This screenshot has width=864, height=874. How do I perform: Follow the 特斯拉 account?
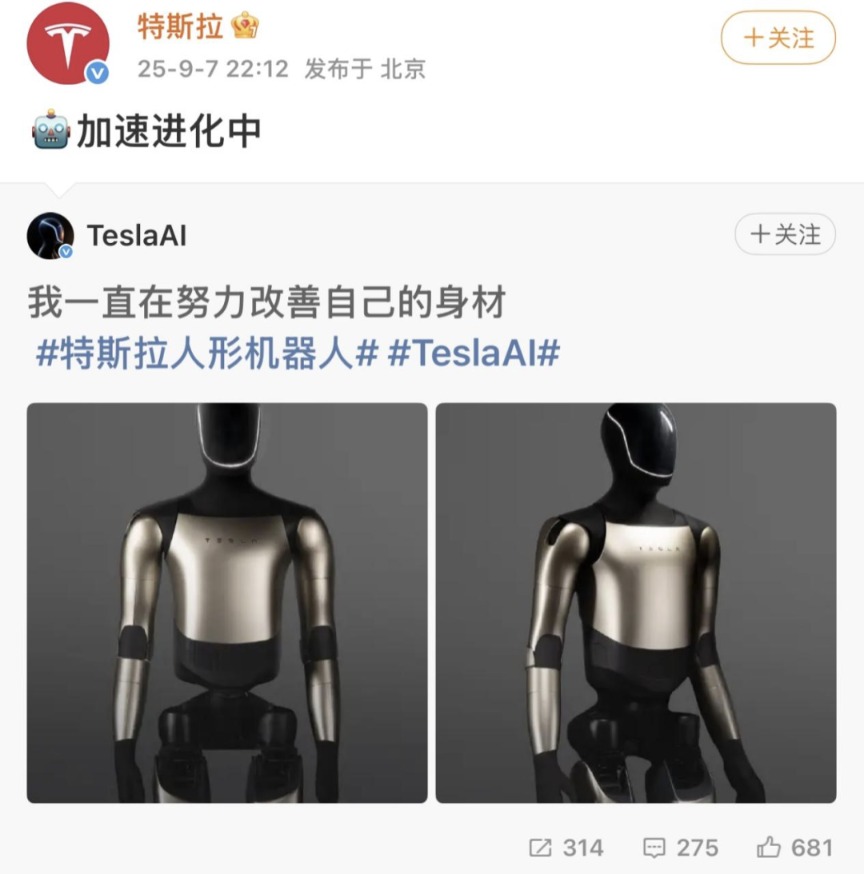(x=777, y=38)
